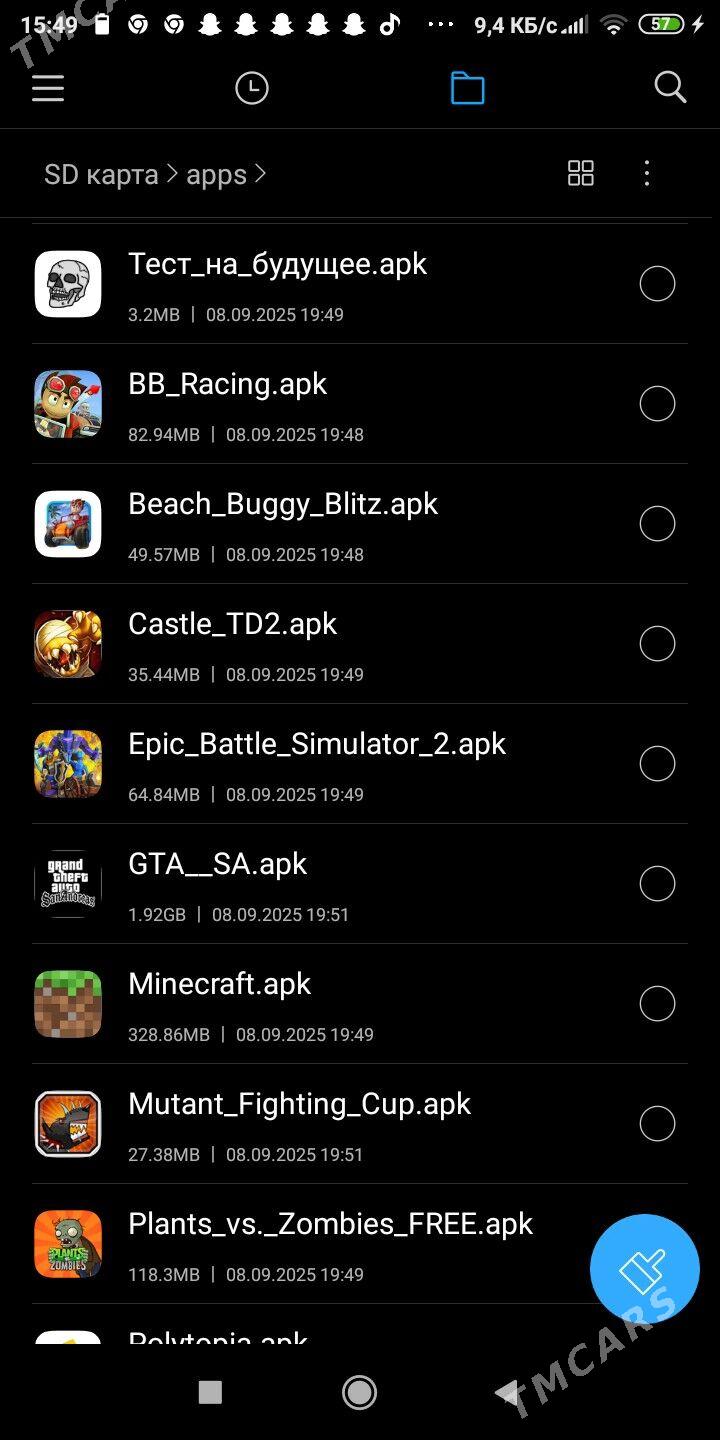Open the Тест_на_будущее.apk file
The height and width of the screenshot is (1440, 720).
pos(277,265)
